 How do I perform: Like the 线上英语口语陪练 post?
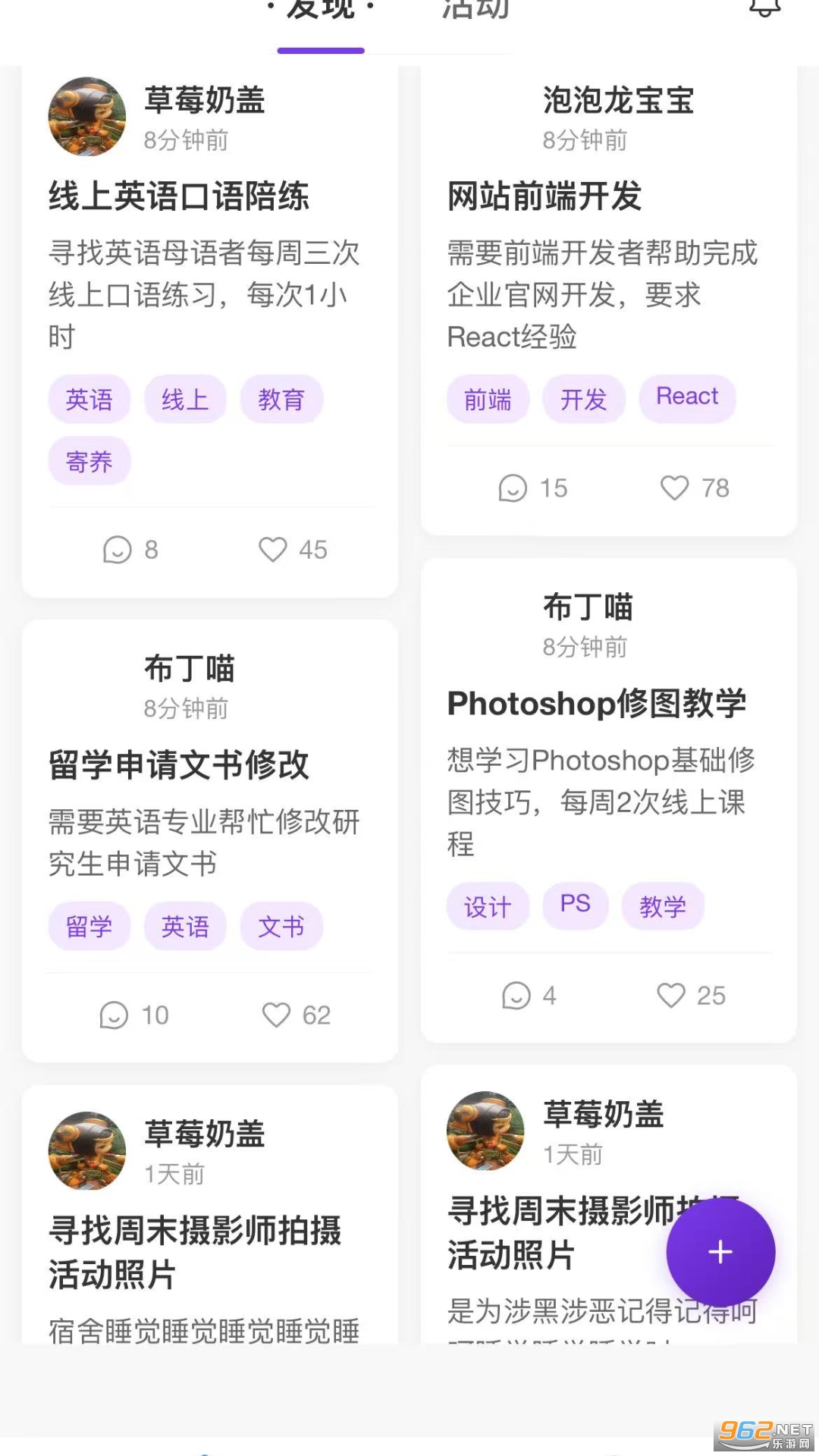pyautogui.click(x=273, y=550)
